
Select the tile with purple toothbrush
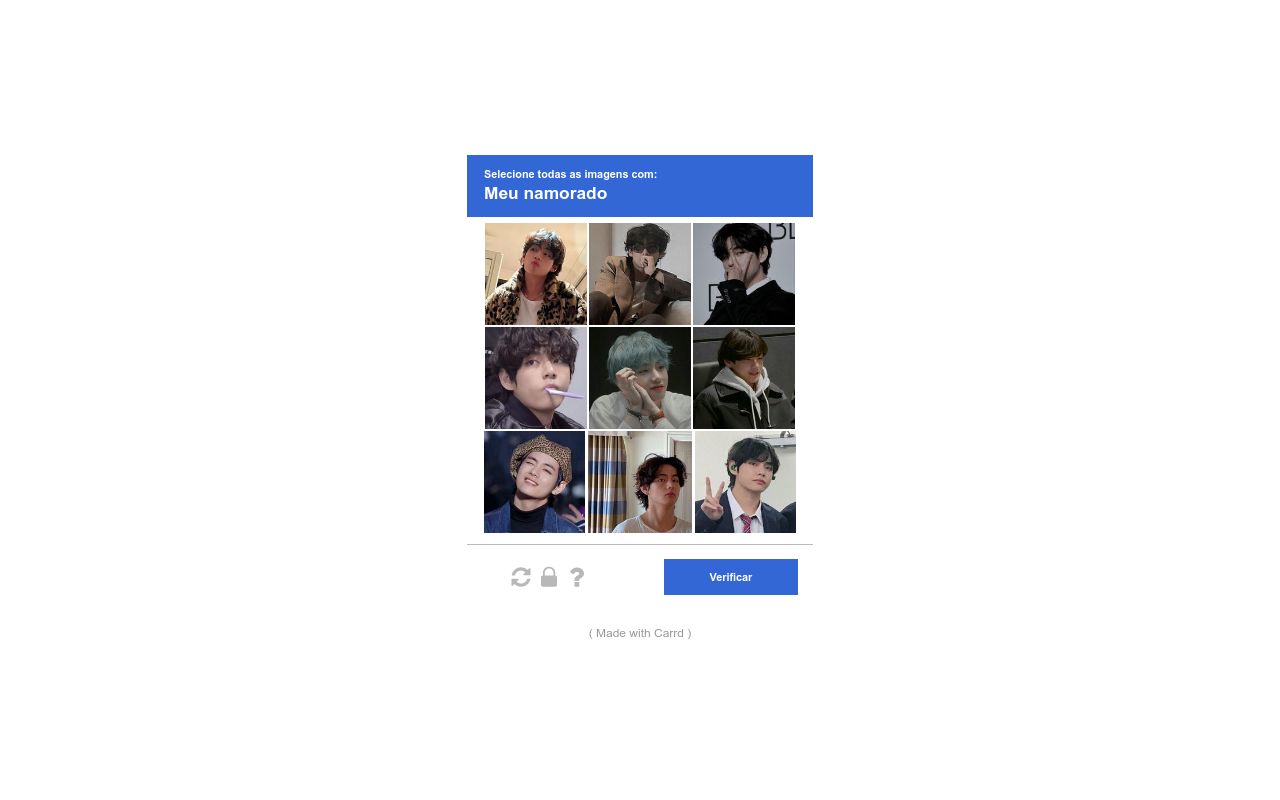pos(535,378)
